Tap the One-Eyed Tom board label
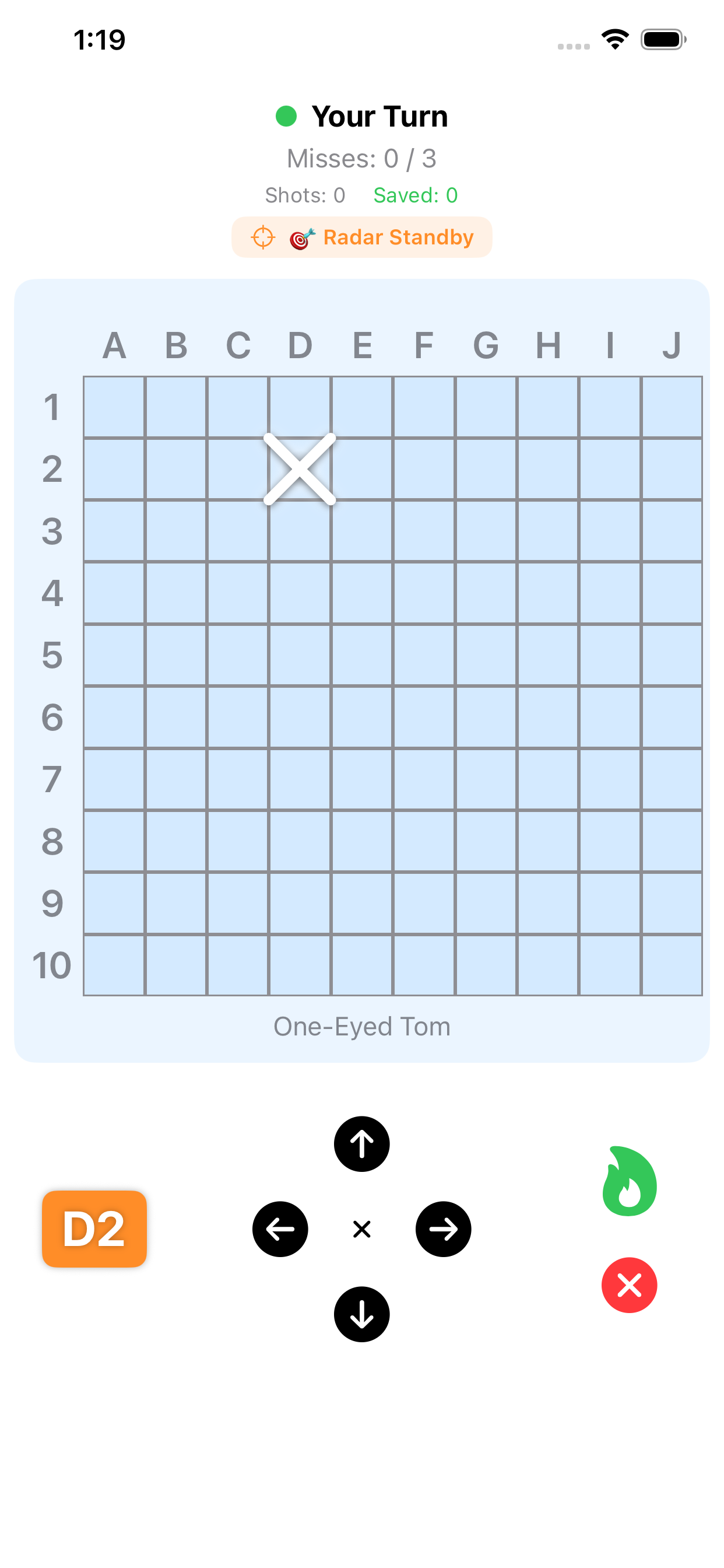Screen dimensions: 724x1568 [361, 1026]
